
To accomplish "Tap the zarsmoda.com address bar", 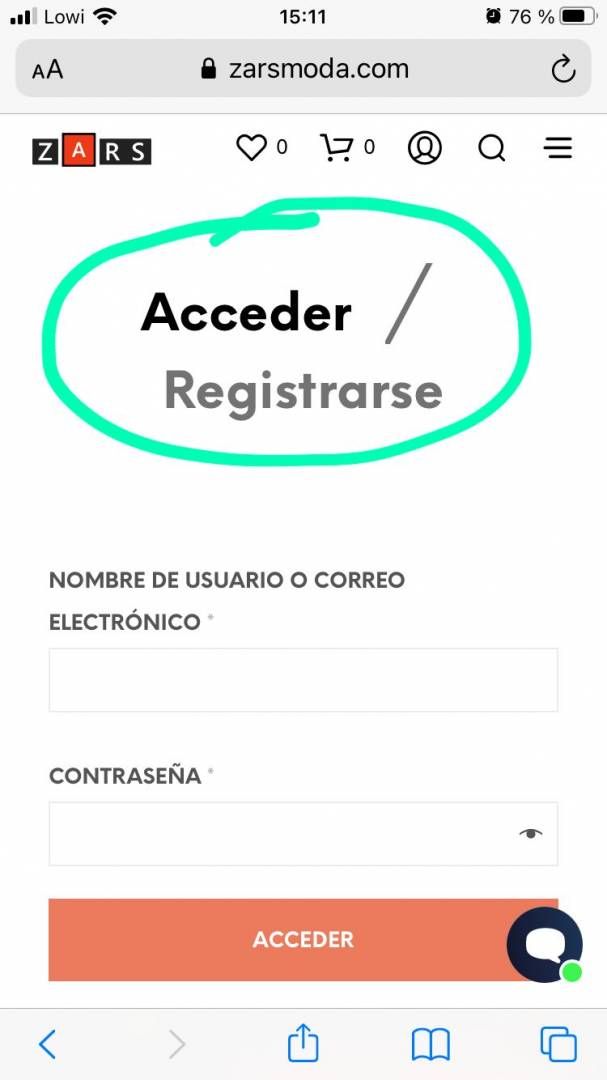I will [303, 69].
